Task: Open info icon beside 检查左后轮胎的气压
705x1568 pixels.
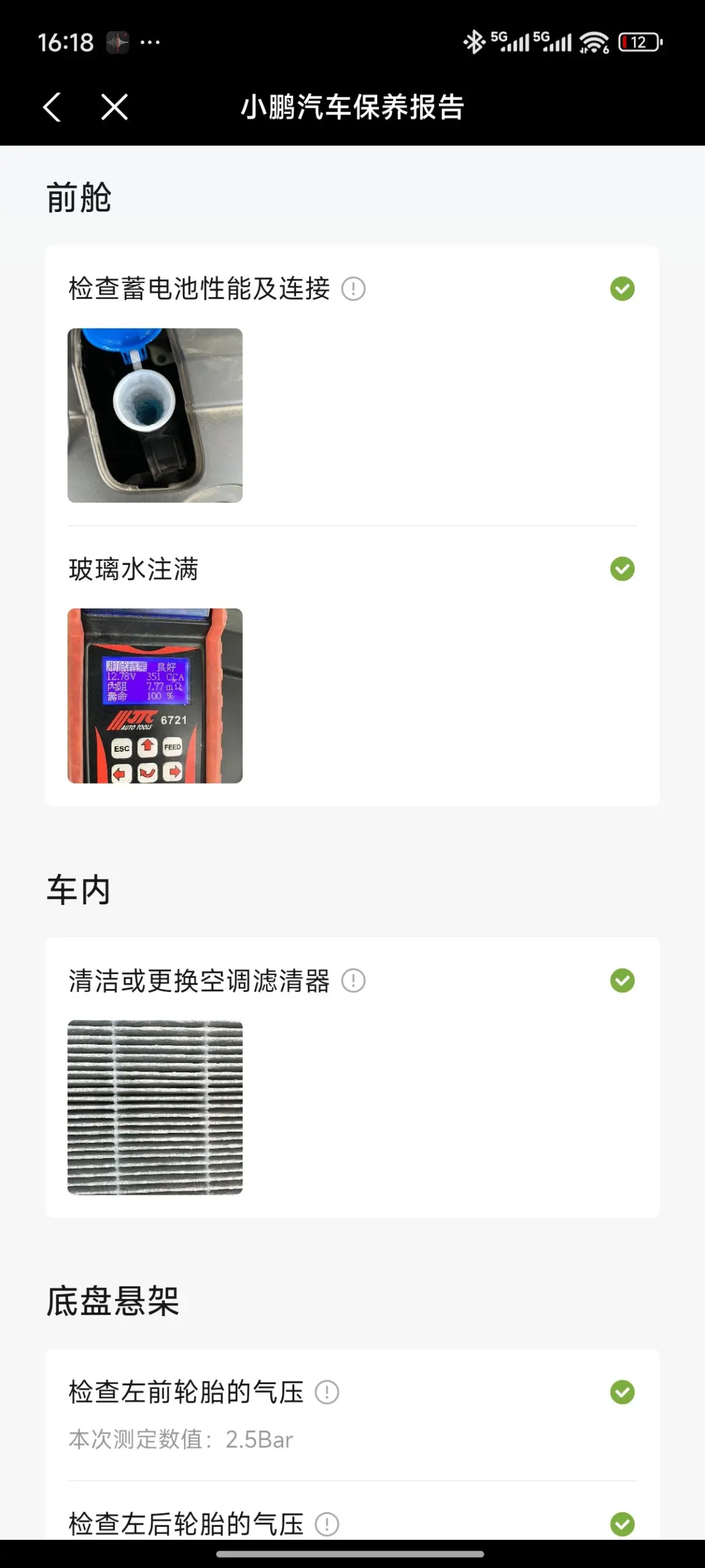Action: tap(327, 1524)
